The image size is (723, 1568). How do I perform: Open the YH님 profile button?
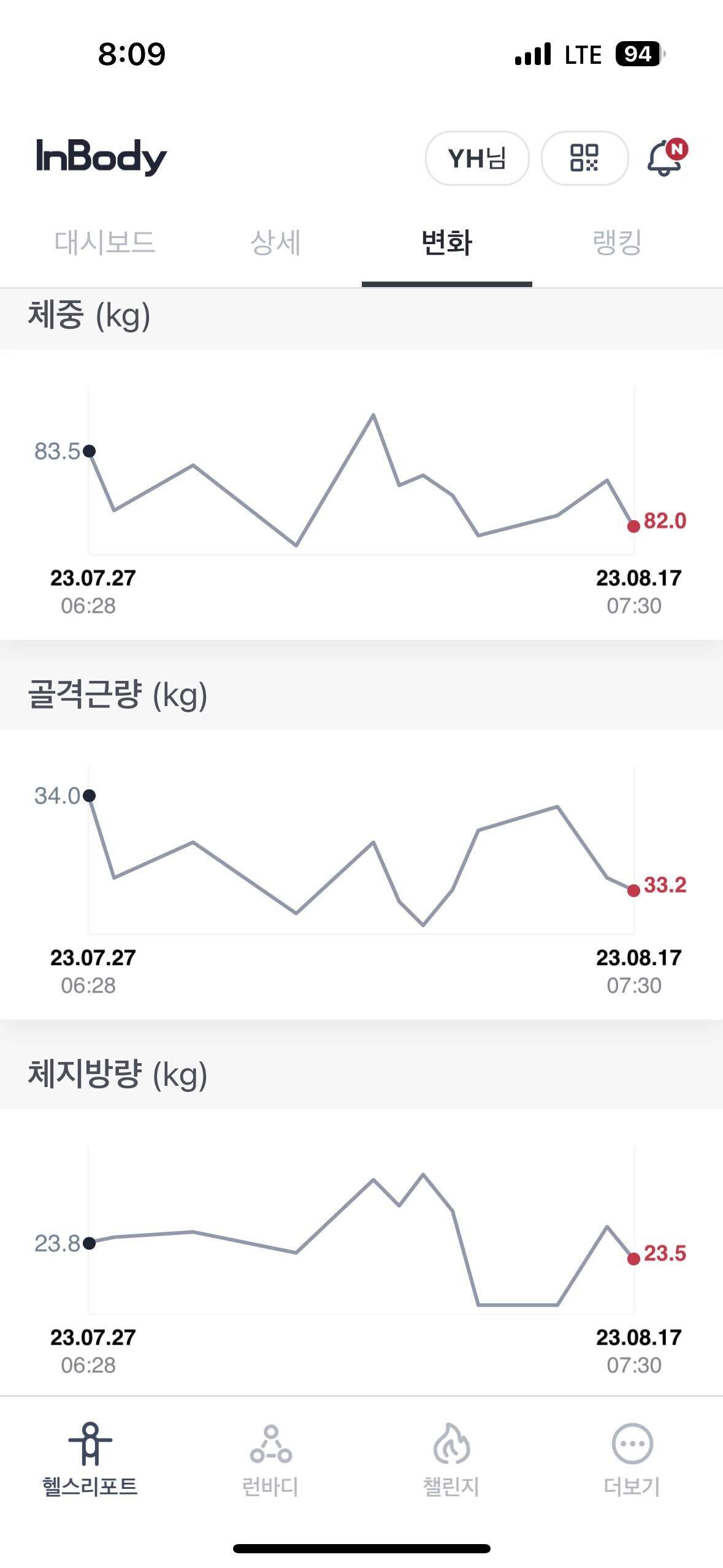click(x=476, y=158)
